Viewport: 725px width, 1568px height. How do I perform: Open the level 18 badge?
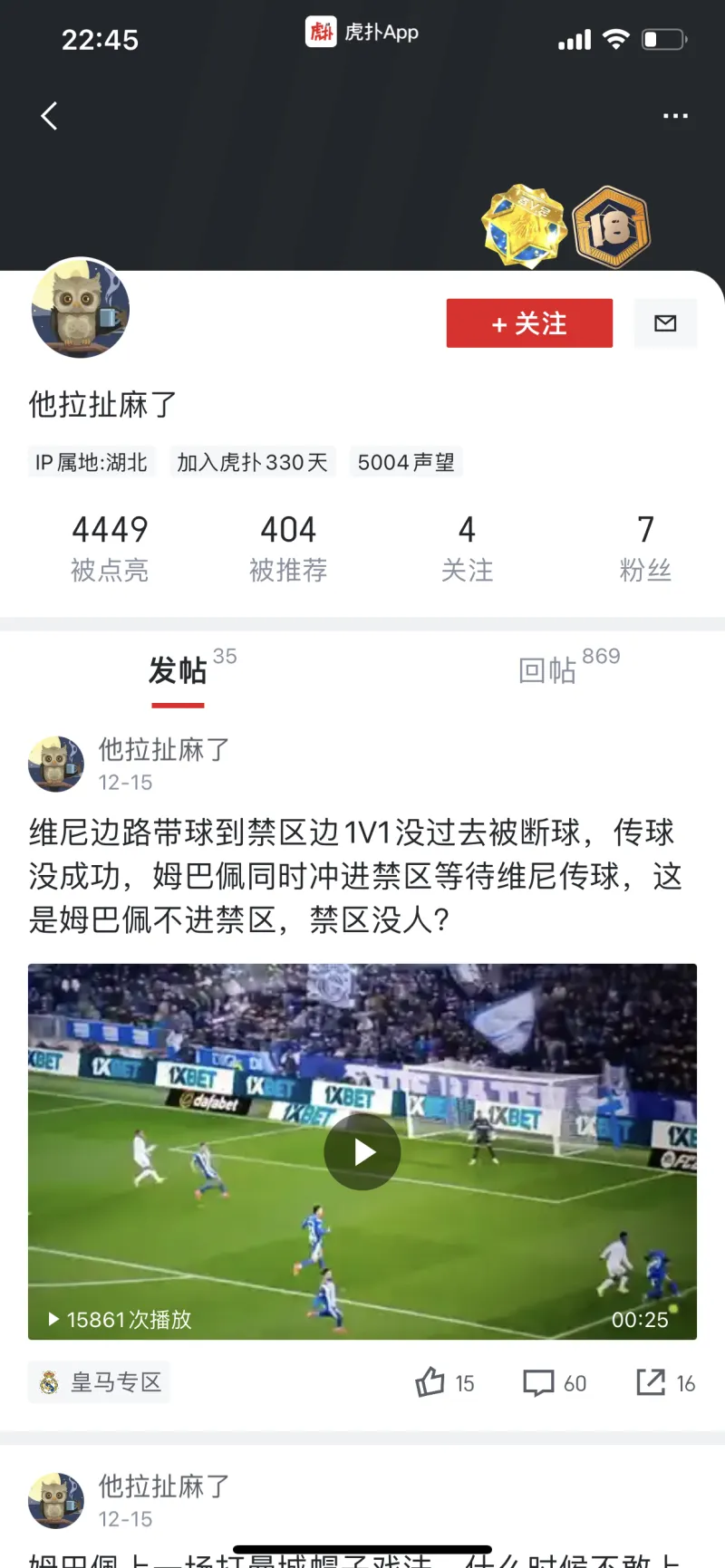[612, 227]
